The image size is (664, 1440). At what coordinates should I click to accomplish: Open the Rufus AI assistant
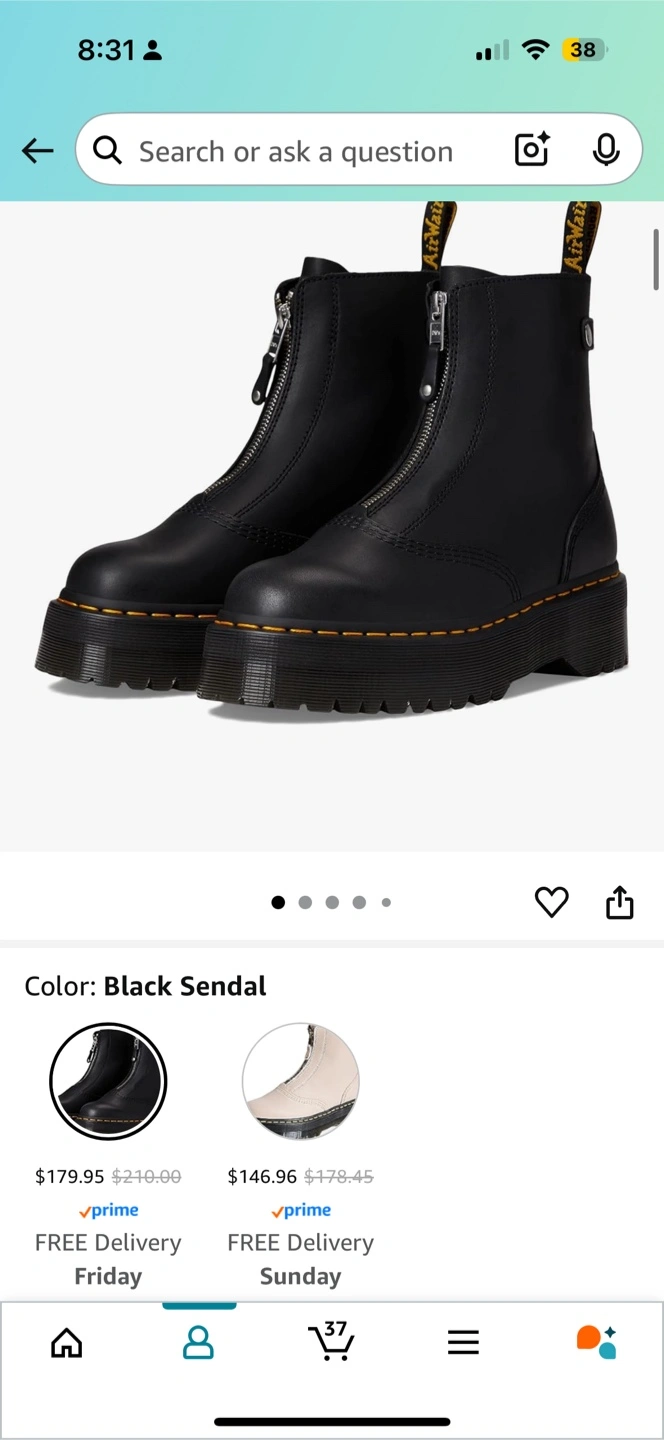click(x=596, y=1341)
